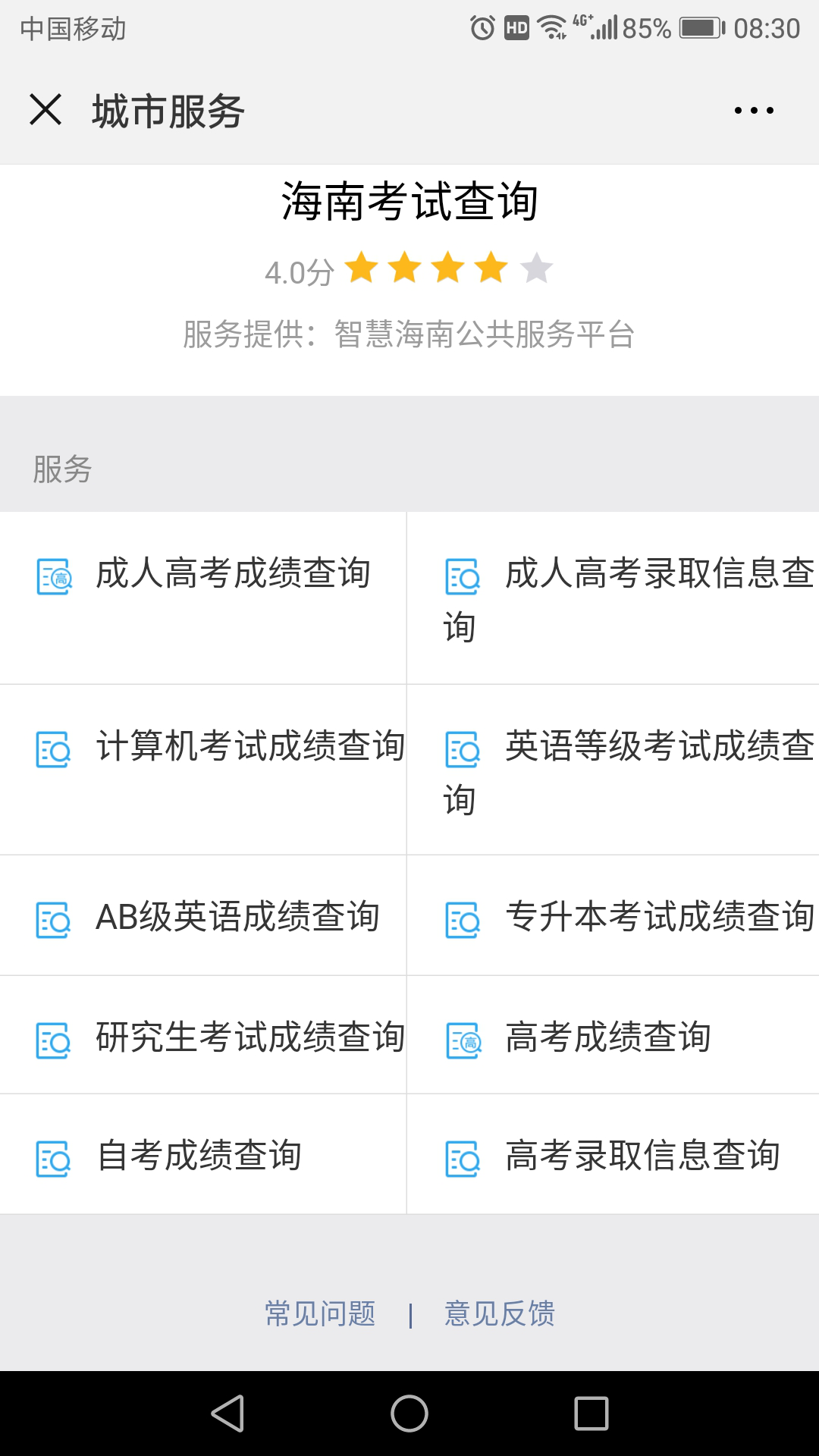Open 英语等级考试成绩查询
This screenshot has width=819, height=1456.
613,770
